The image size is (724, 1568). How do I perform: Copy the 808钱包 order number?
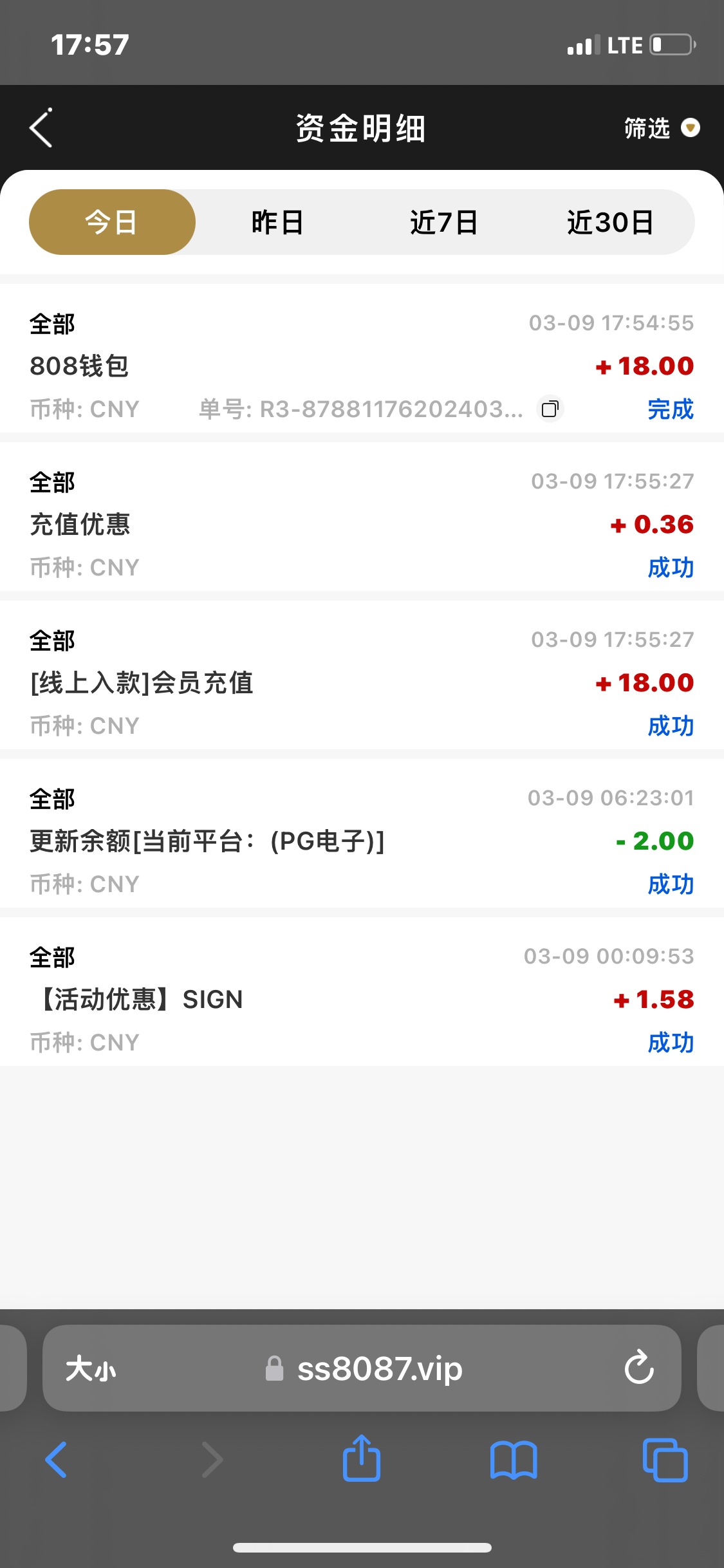(550, 409)
